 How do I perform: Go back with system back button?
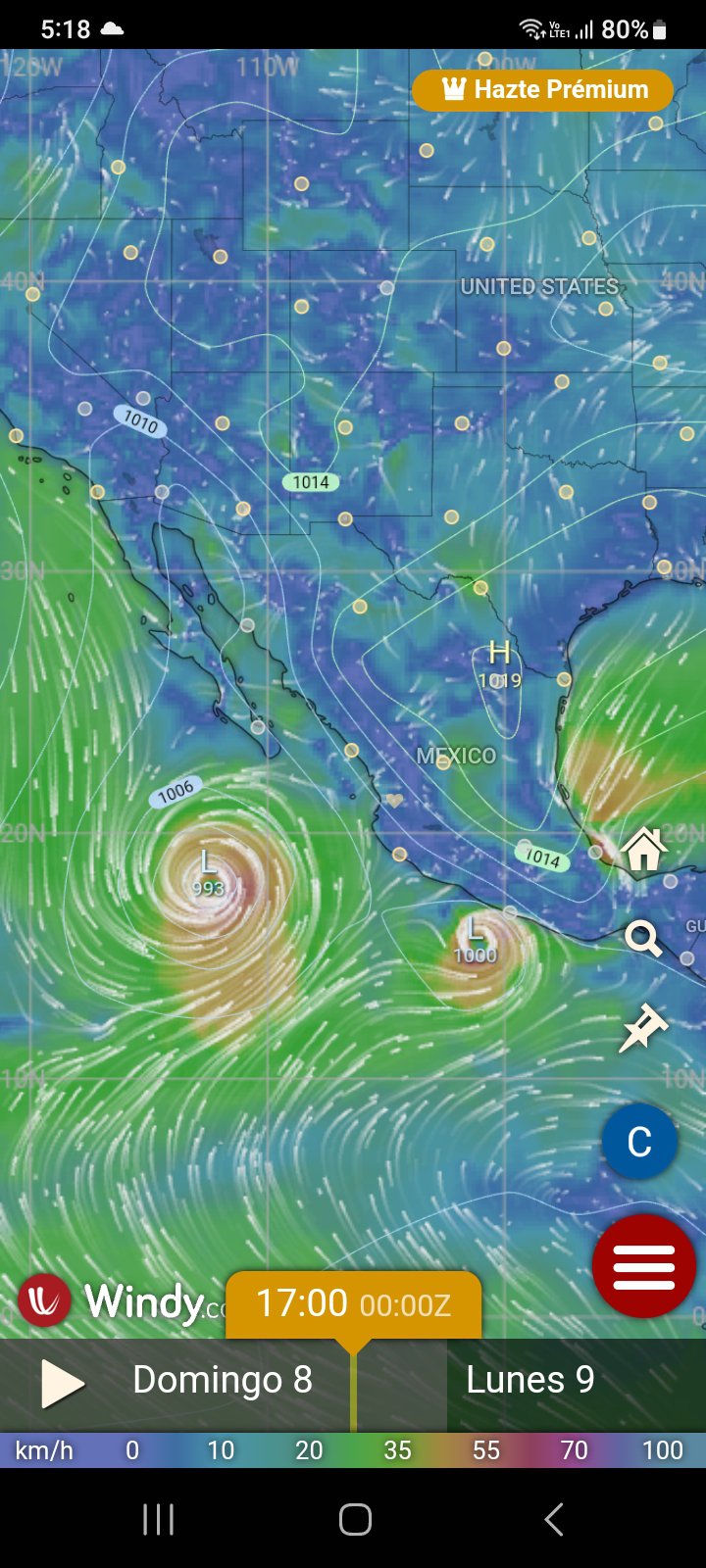pyautogui.click(x=553, y=1520)
